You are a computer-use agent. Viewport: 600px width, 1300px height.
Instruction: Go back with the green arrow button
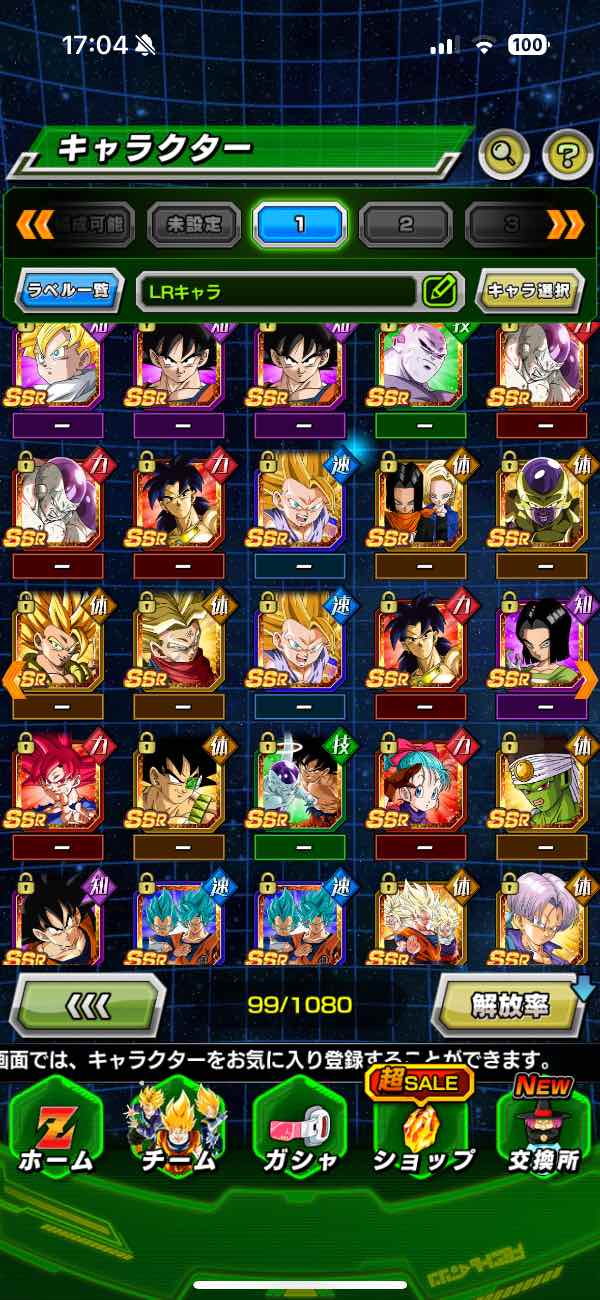(87, 1004)
